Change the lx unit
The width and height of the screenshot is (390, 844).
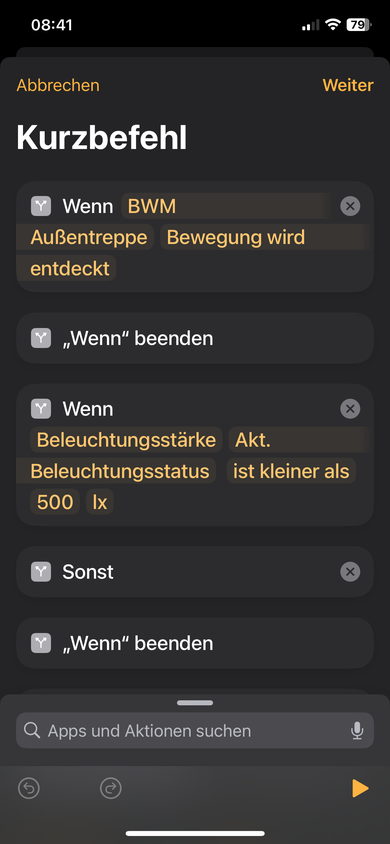point(100,502)
